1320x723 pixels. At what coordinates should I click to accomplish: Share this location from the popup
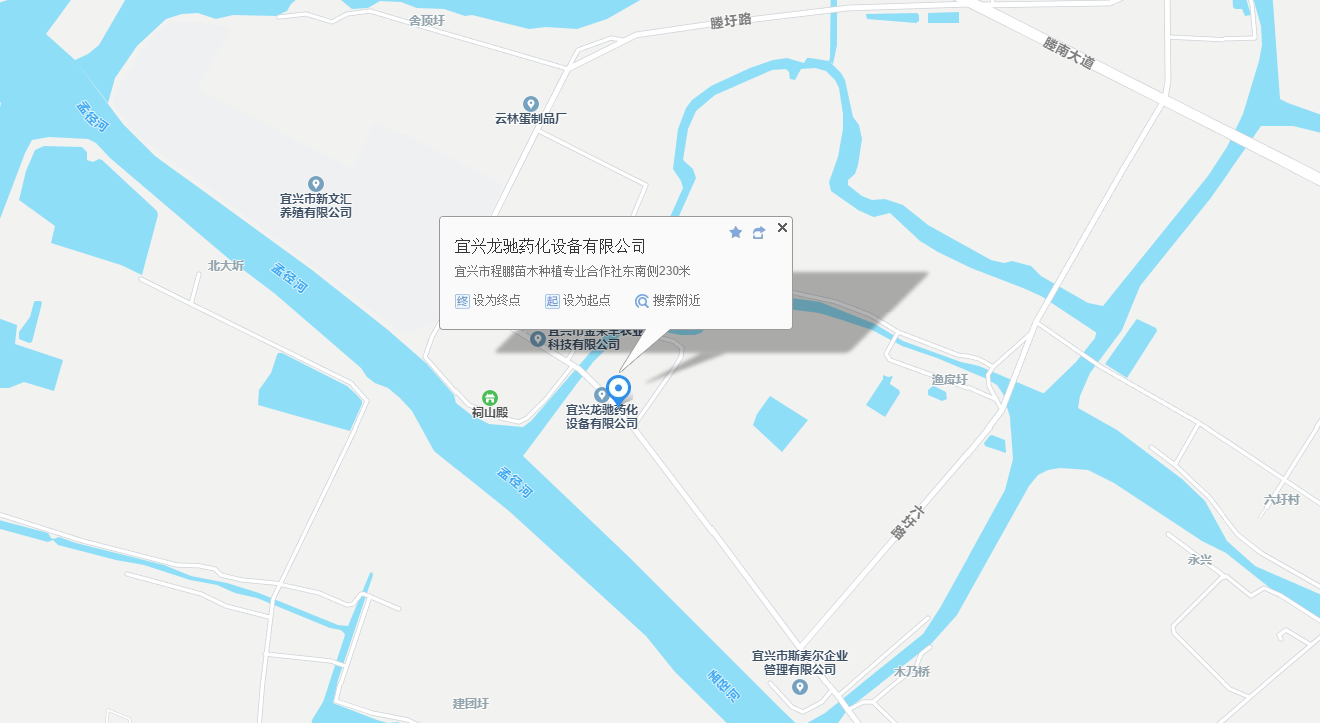tap(759, 232)
